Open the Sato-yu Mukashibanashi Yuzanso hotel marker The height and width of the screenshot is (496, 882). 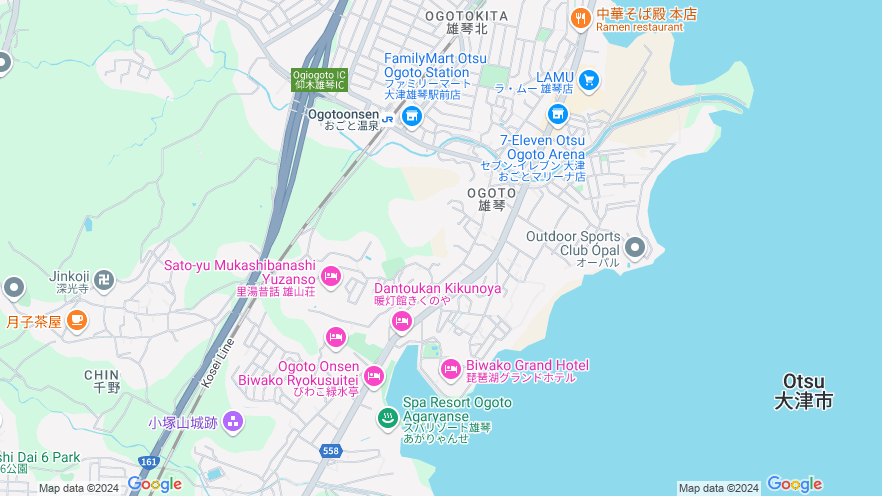331,275
